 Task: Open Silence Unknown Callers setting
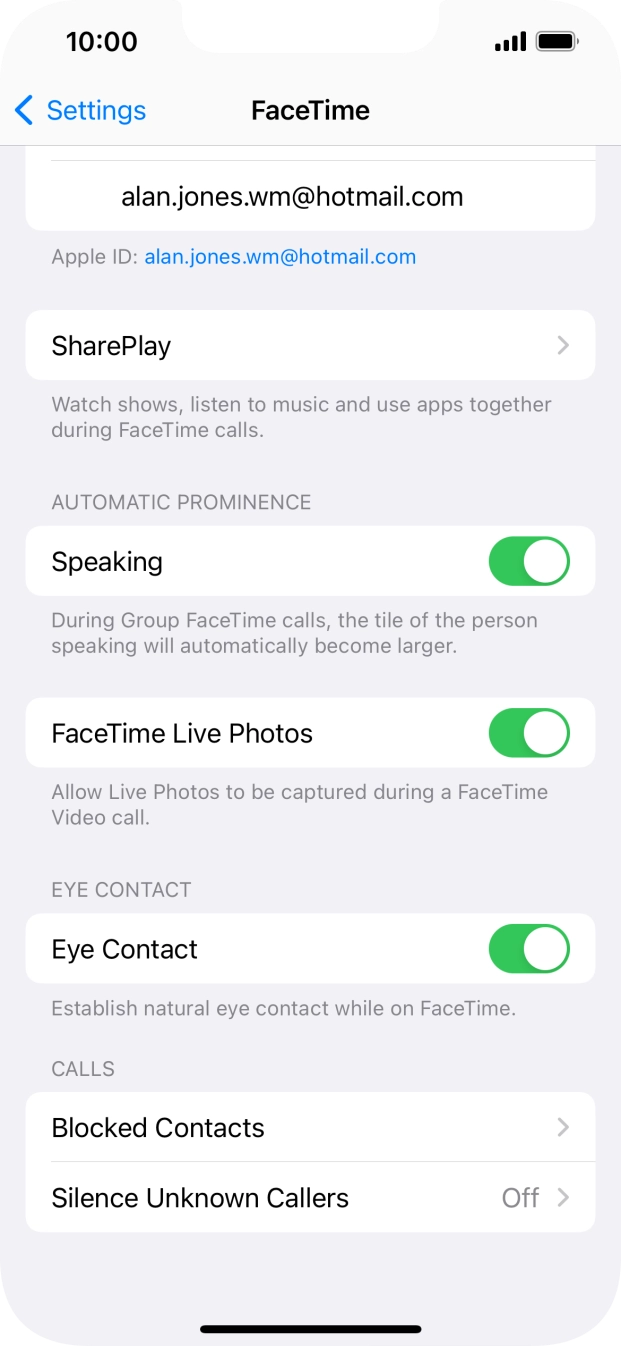tap(310, 1197)
